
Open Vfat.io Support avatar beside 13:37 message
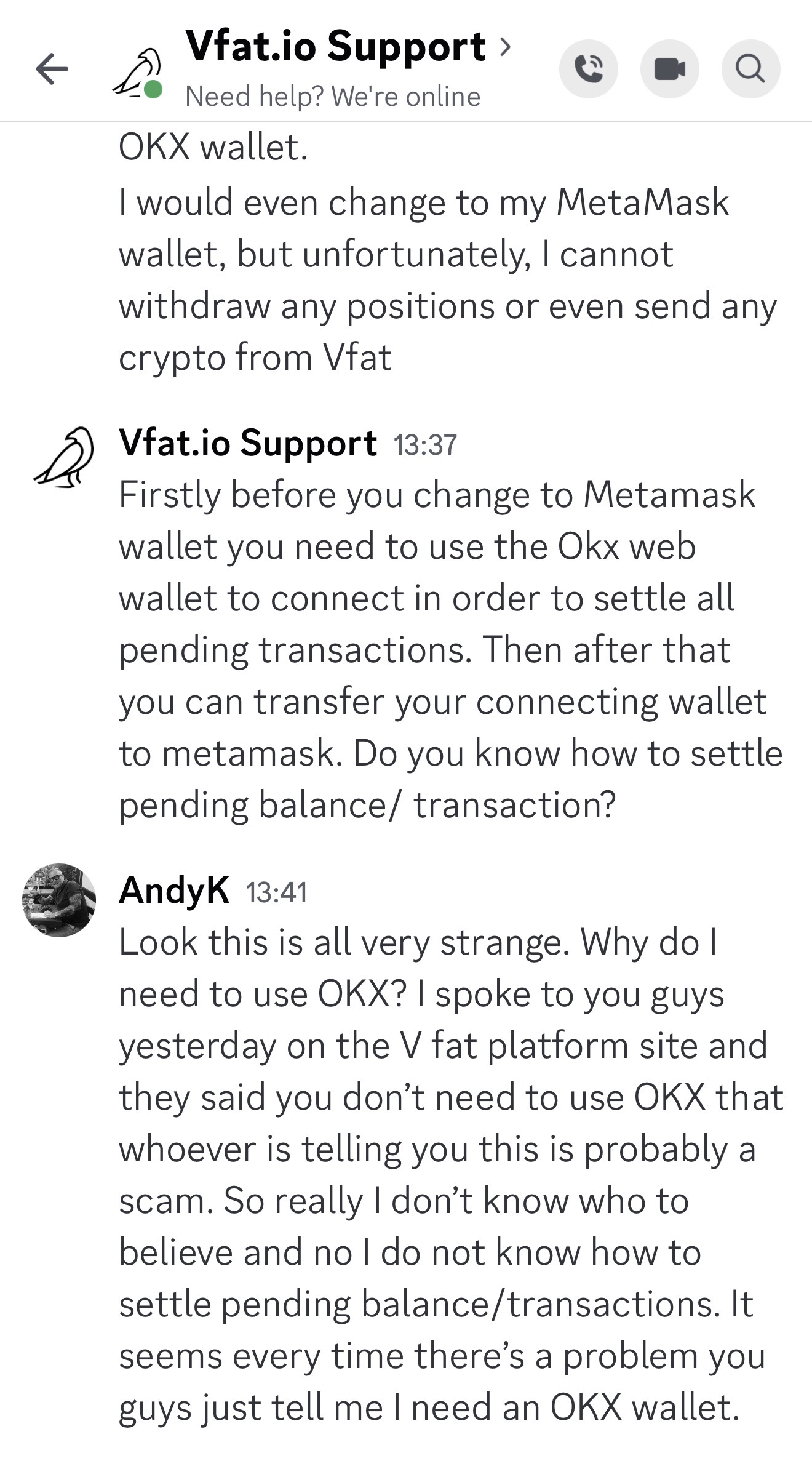[64, 458]
